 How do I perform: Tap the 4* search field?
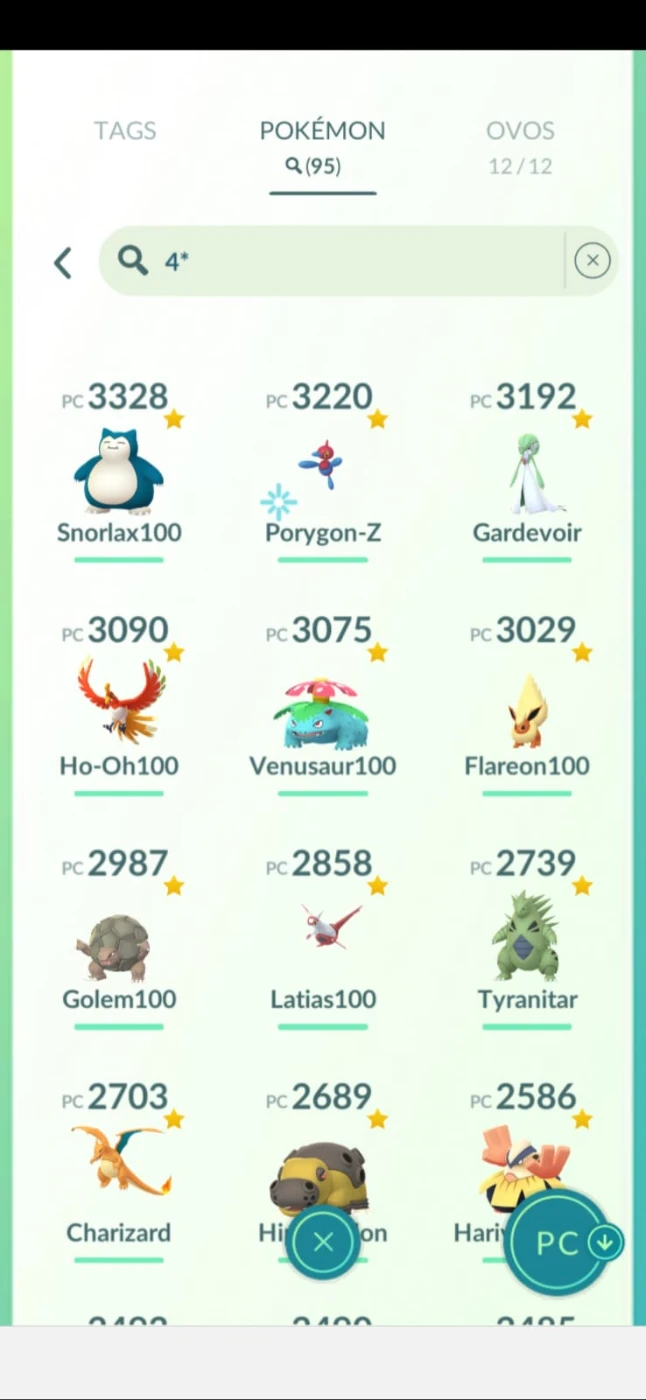coord(340,261)
